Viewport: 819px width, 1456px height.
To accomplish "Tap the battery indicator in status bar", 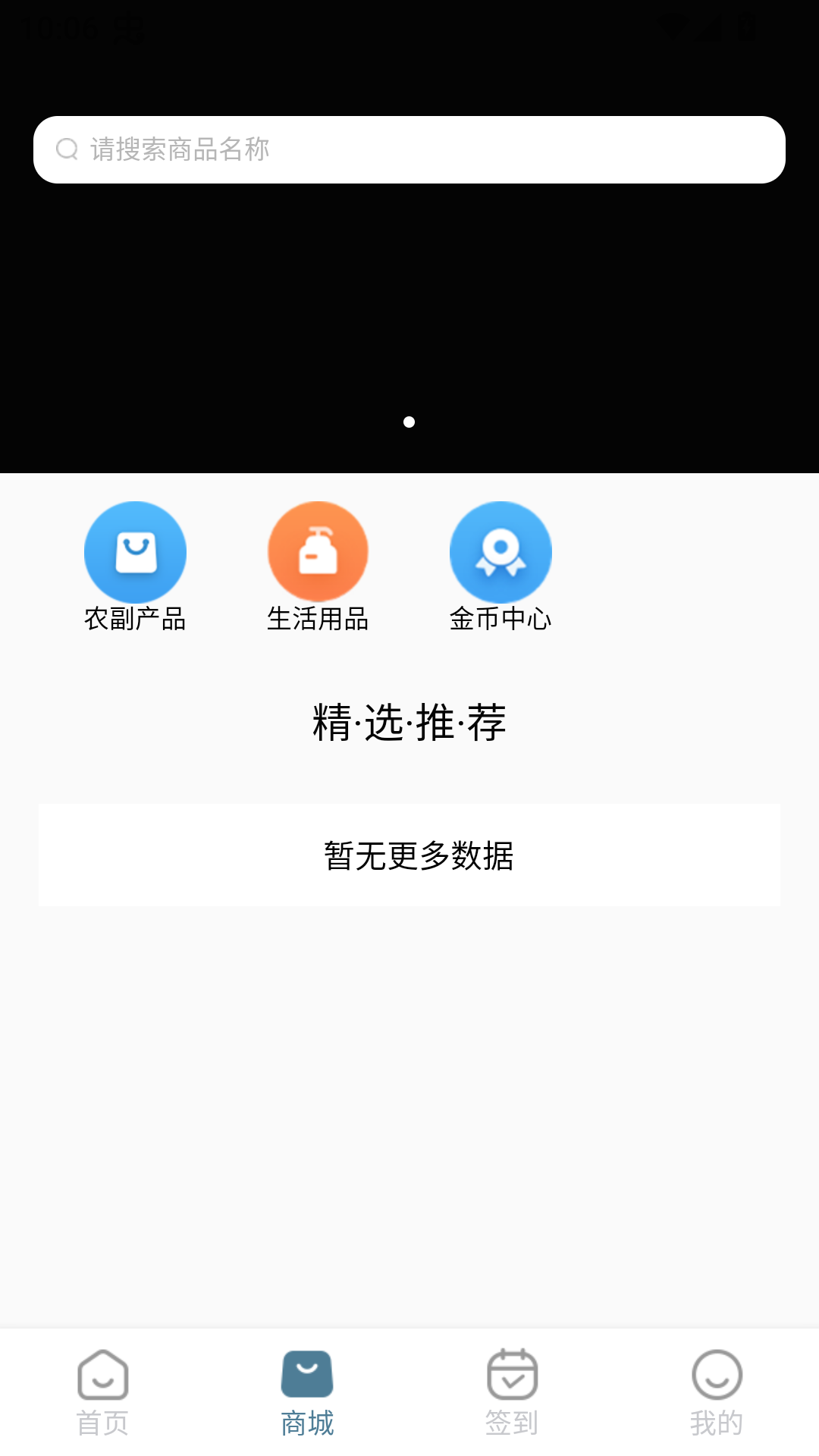I will (x=747, y=27).
